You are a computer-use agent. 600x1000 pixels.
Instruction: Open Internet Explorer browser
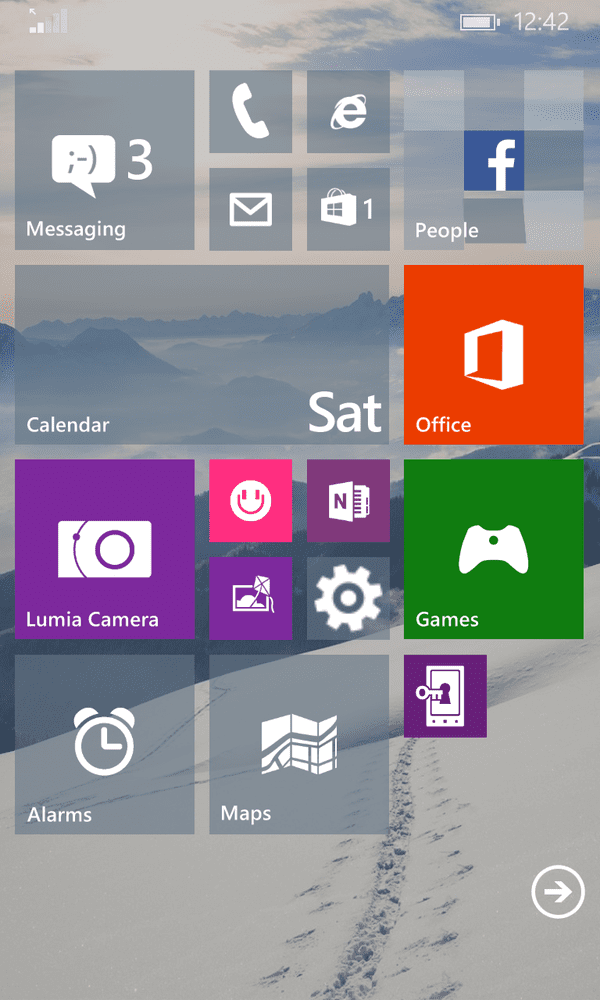point(348,112)
